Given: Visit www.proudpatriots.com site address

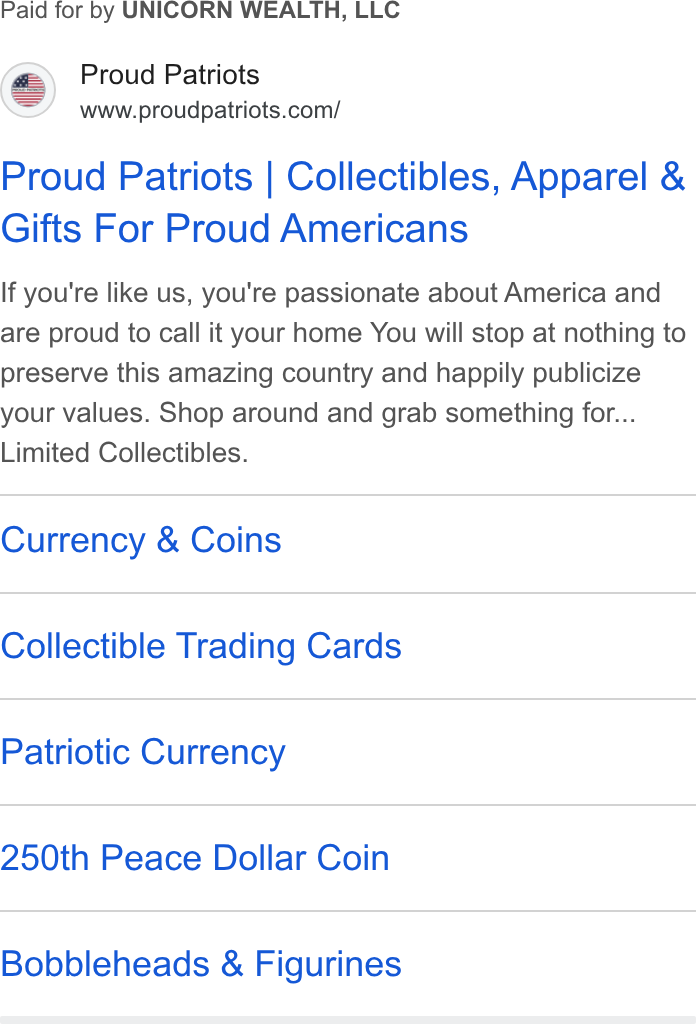Looking at the screenshot, I should 210,110.
